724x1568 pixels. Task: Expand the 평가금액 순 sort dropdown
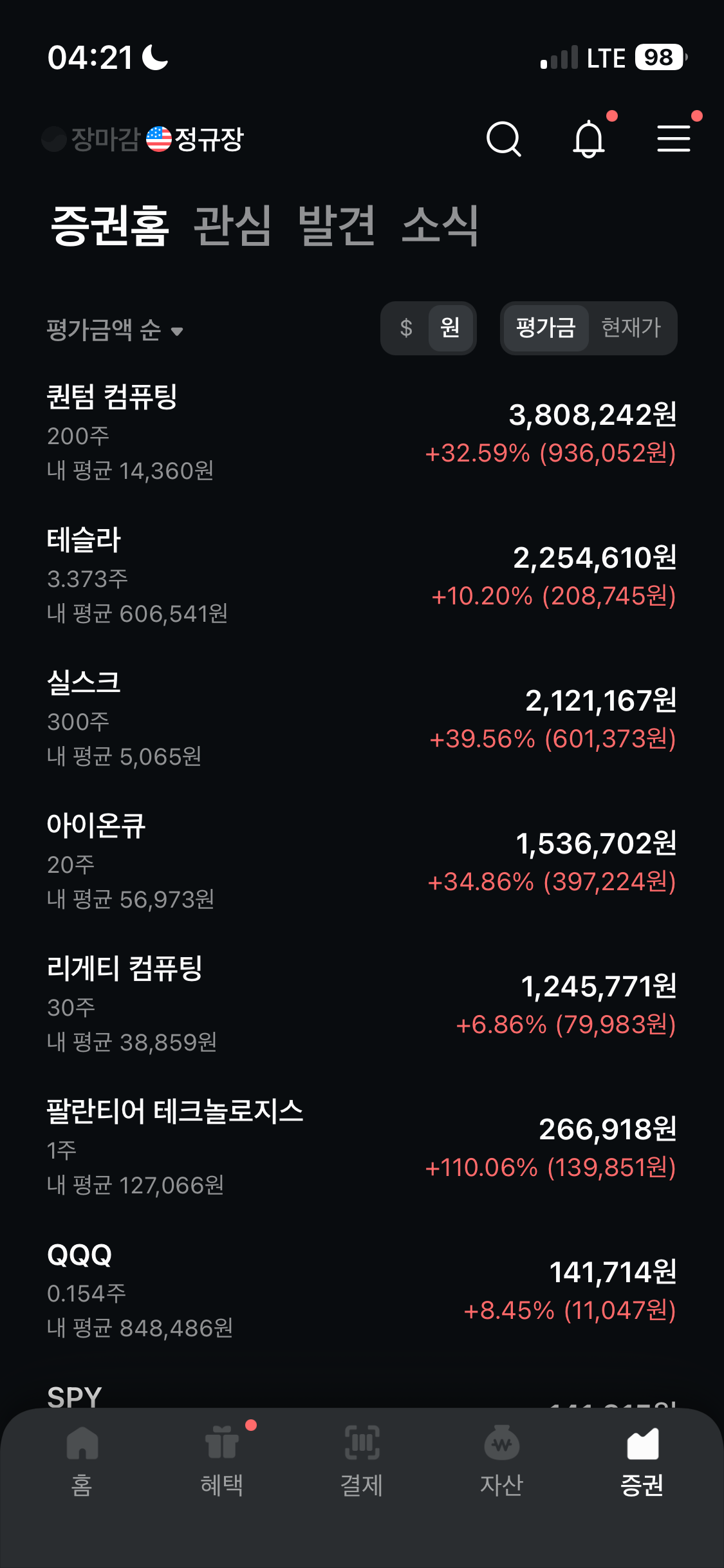click(x=115, y=330)
